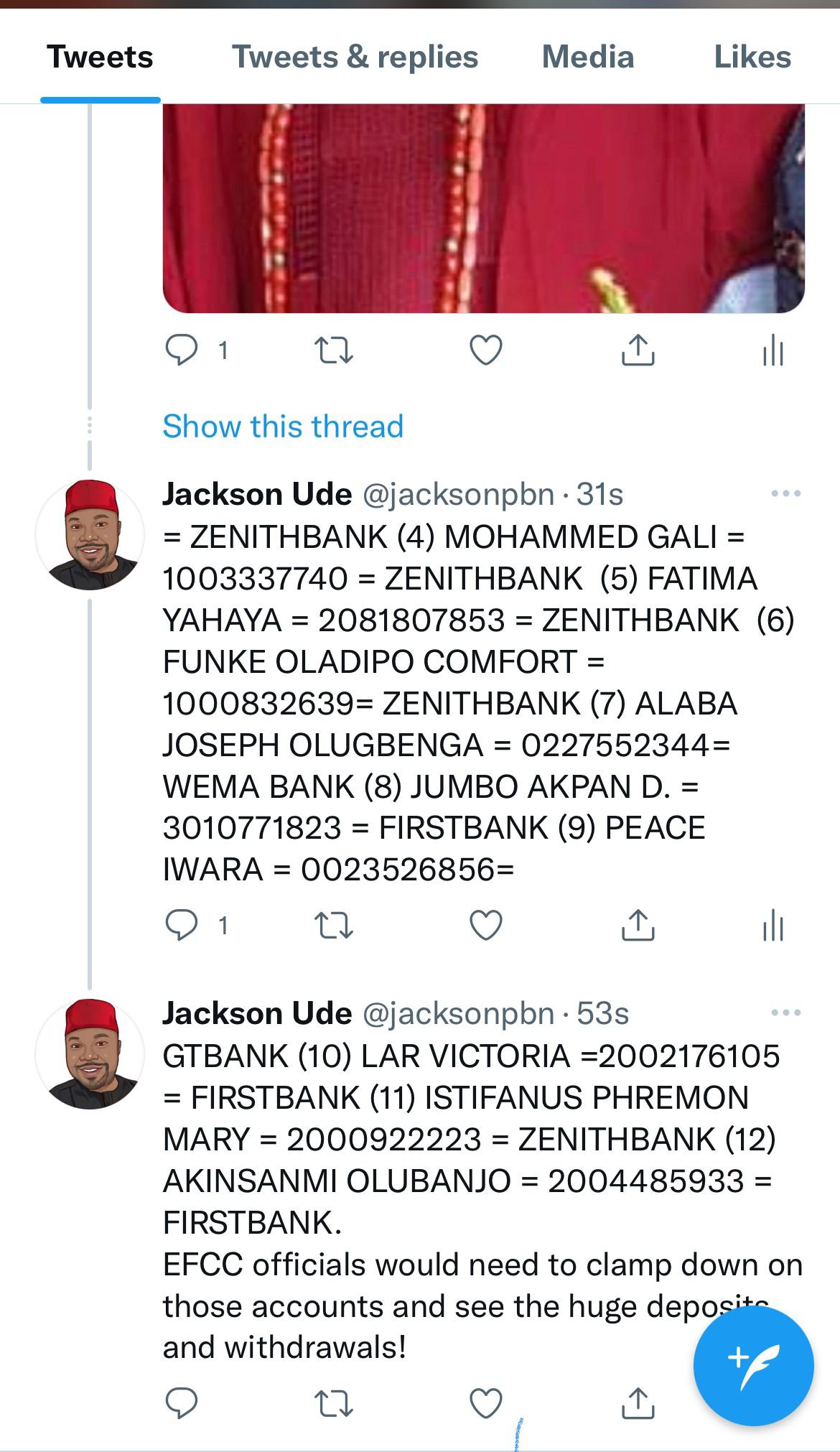Switch to the Tweets tab
This screenshot has width=840, height=1452.
(x=100, y=57)
